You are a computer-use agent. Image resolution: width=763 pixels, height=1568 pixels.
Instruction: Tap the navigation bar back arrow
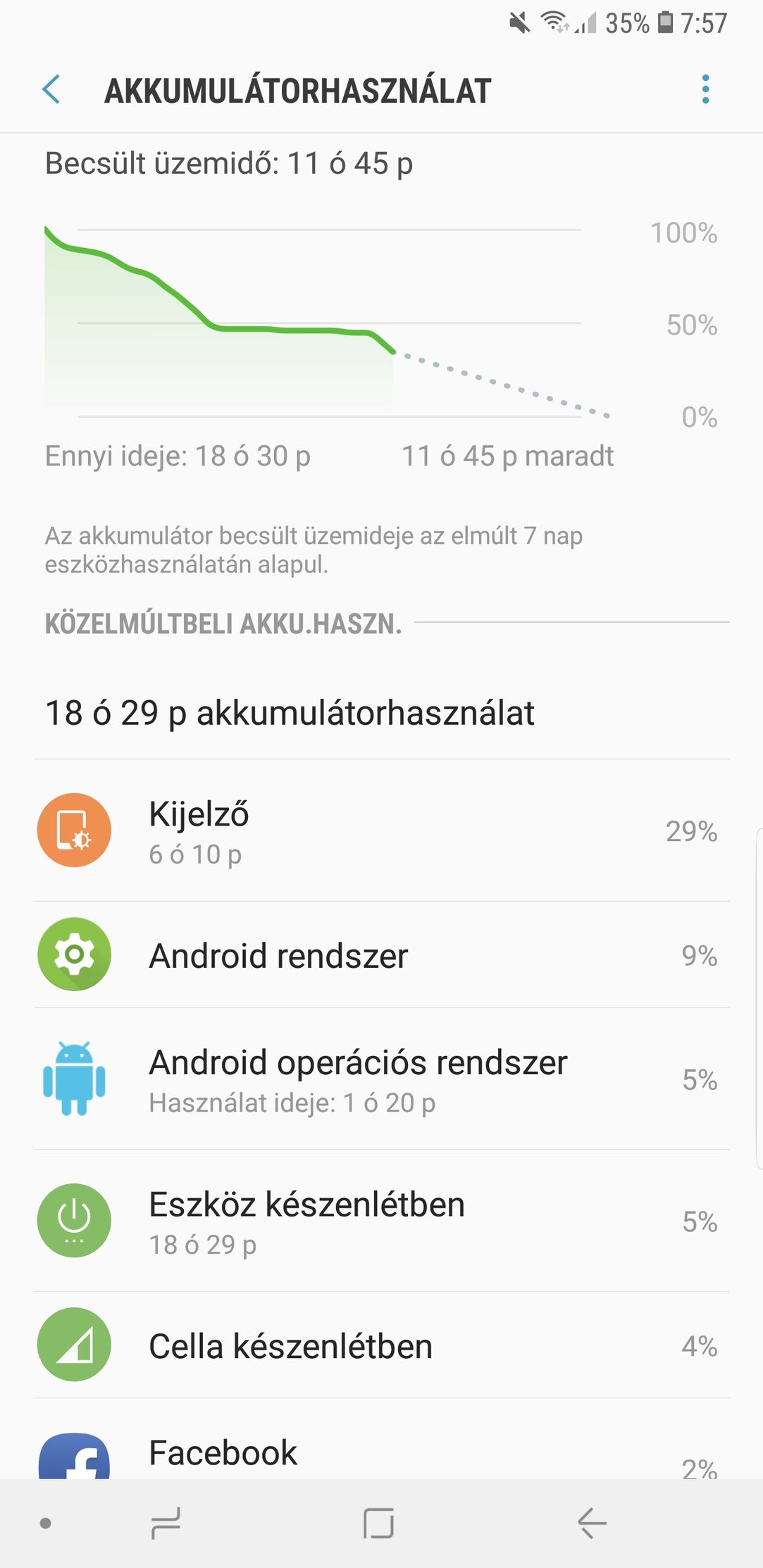click(592, 1524)
